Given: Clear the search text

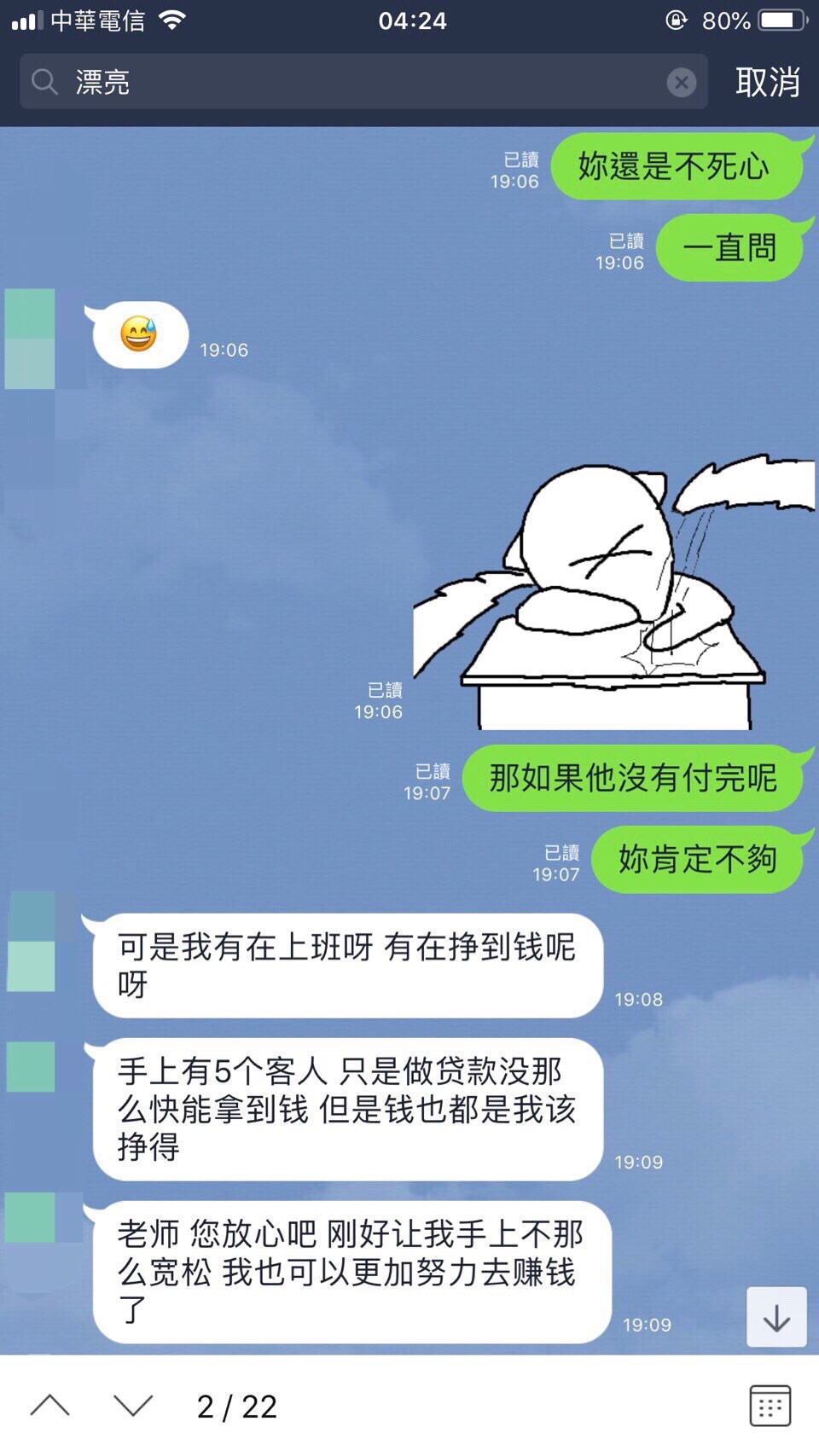Looking at the screenshot, I should tap(681, 83).
